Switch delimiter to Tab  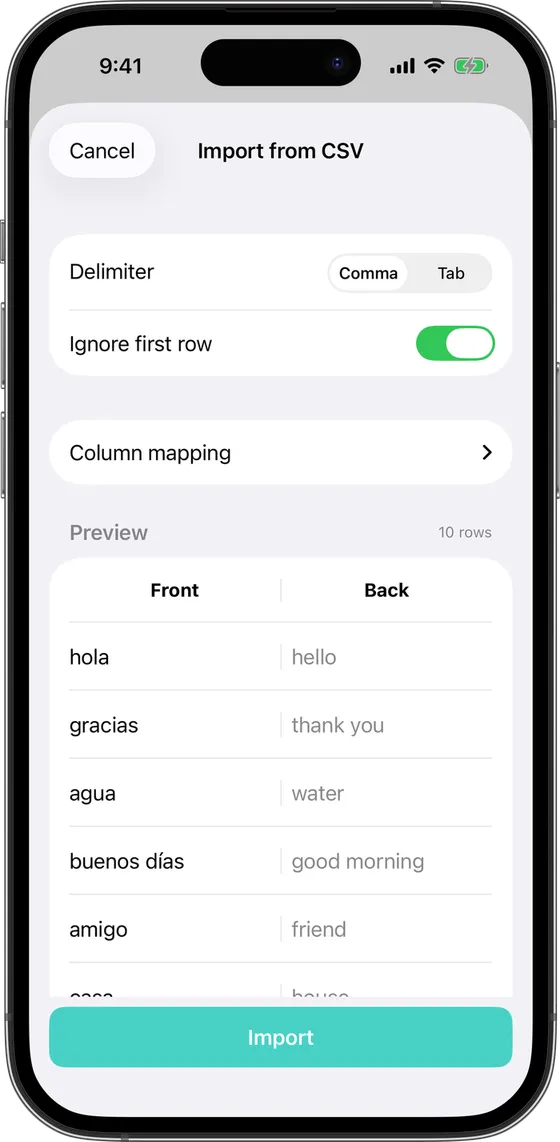tap(451, 273)
